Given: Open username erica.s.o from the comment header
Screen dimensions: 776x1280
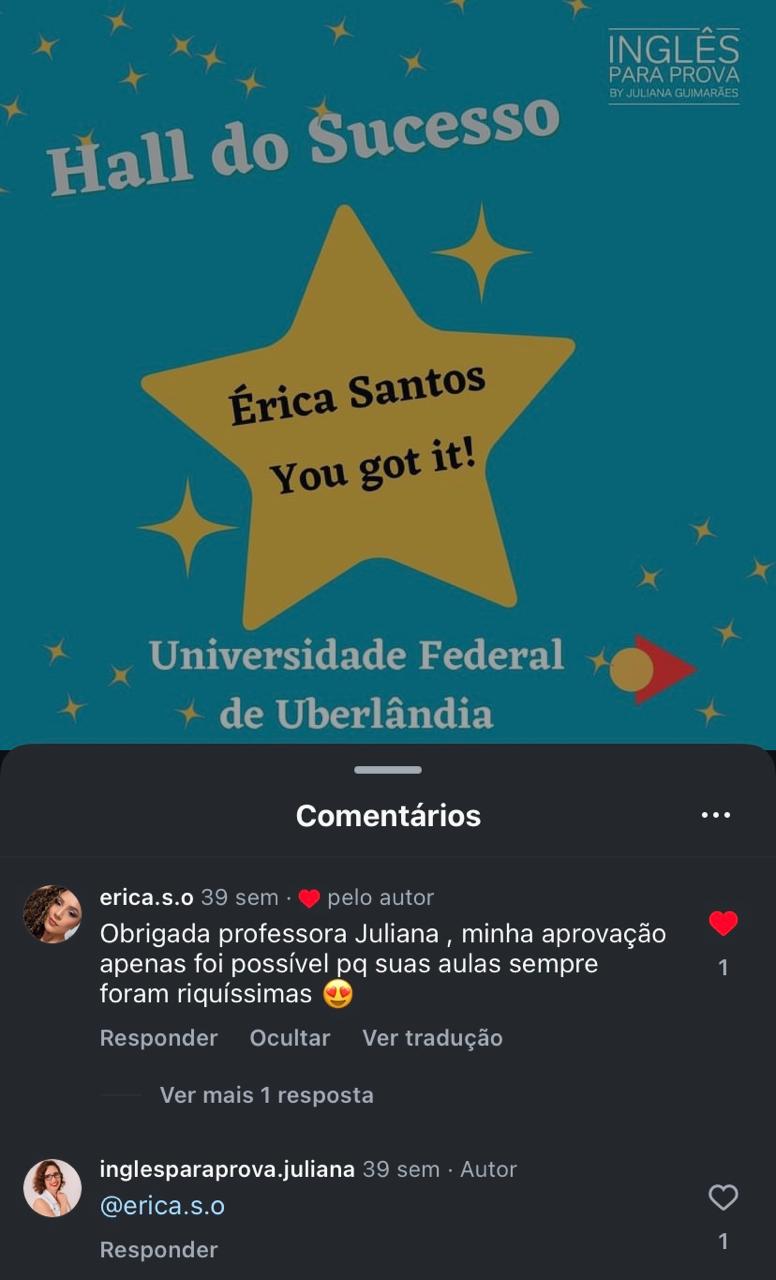Looking at the screenshot, I should click(146, 898).
